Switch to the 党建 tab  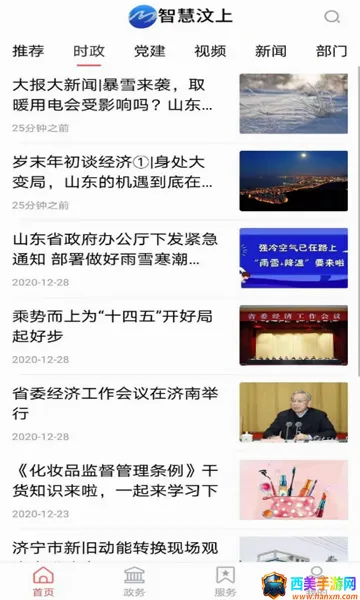point(150,51)
